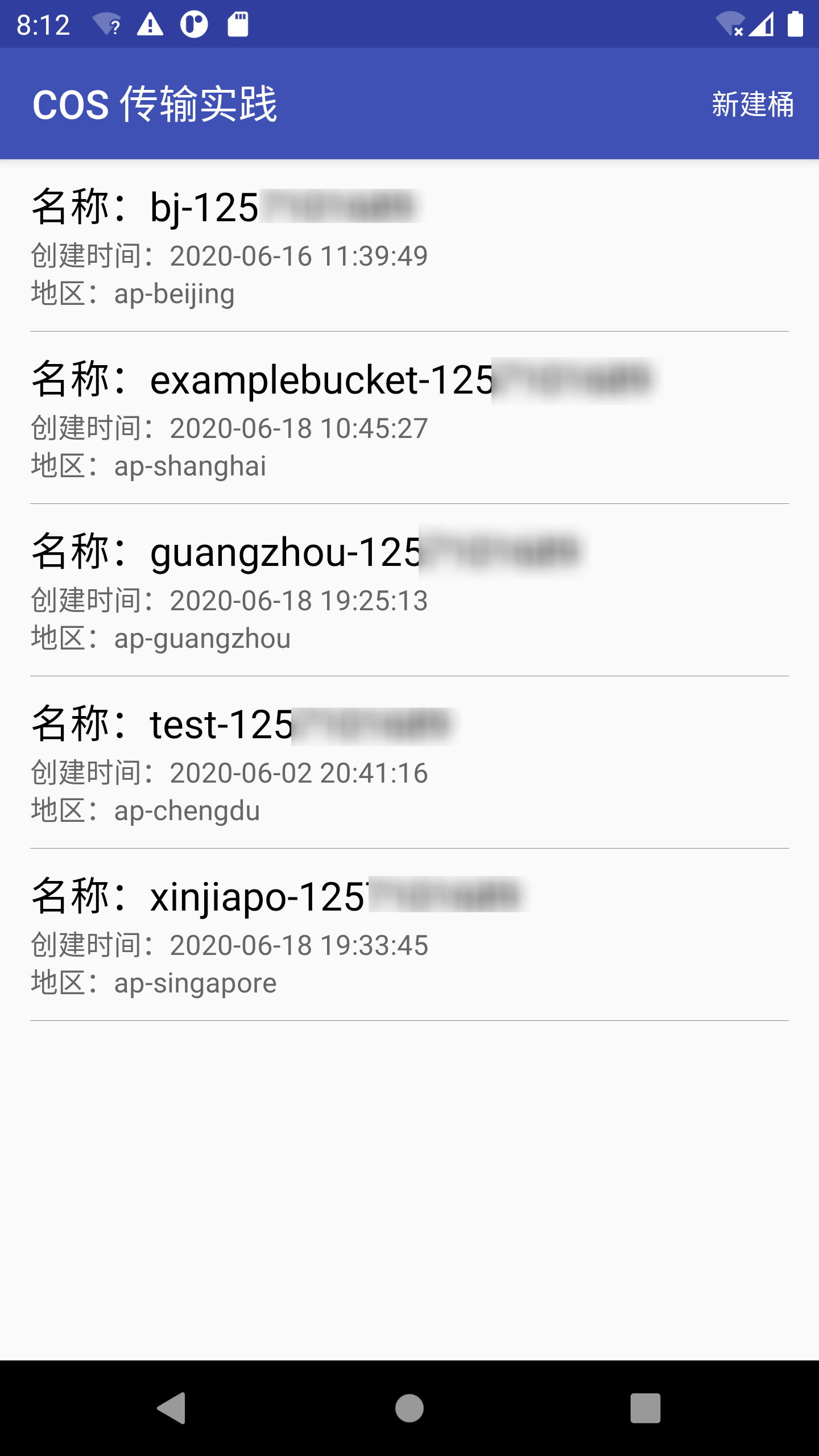819x1456 pixels.
Task: Select the guangzhou-125 bucket
Action: pyautogui.click(x=409, y=590)
